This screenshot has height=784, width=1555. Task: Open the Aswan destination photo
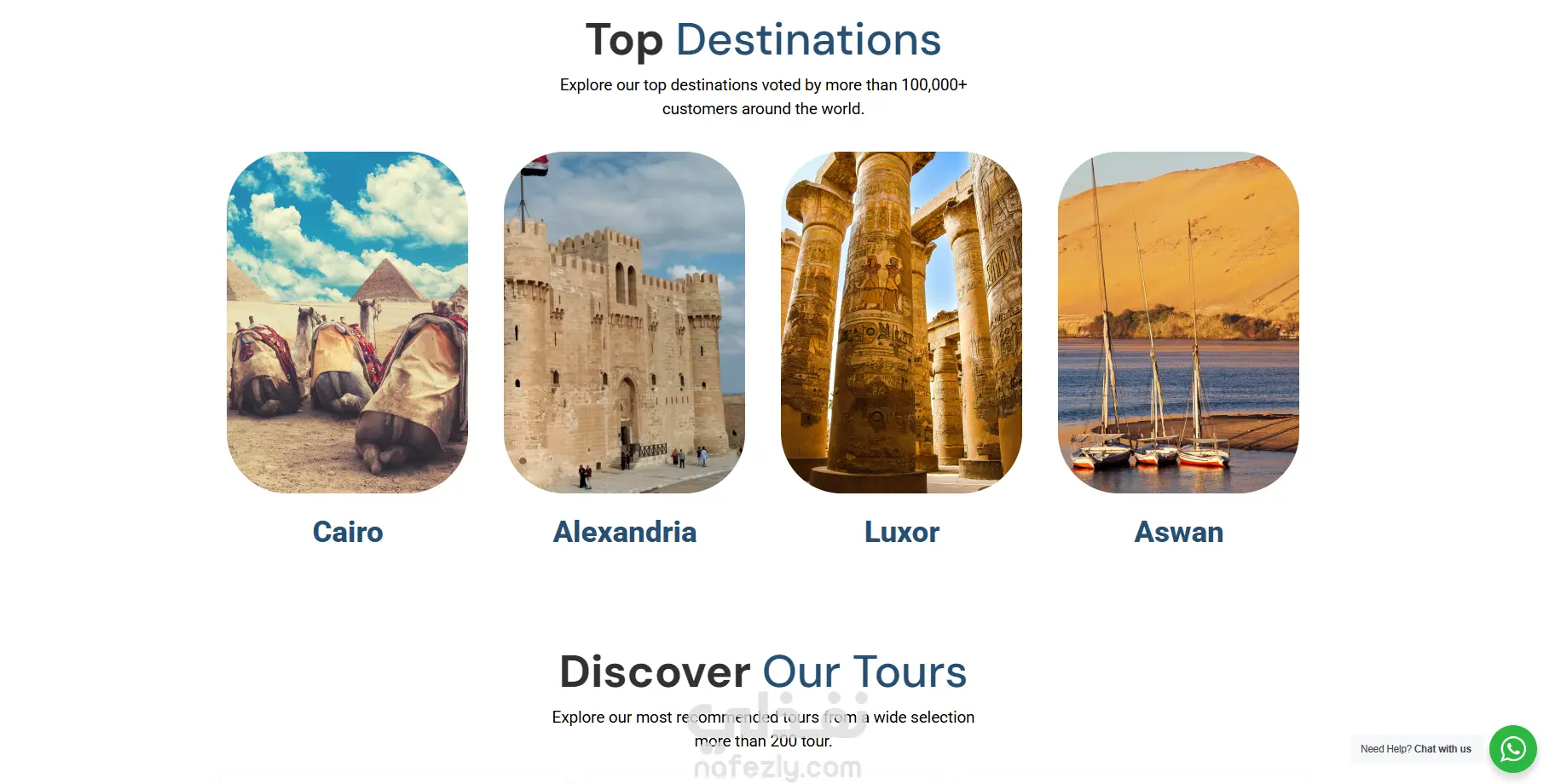click(1178, 322)
